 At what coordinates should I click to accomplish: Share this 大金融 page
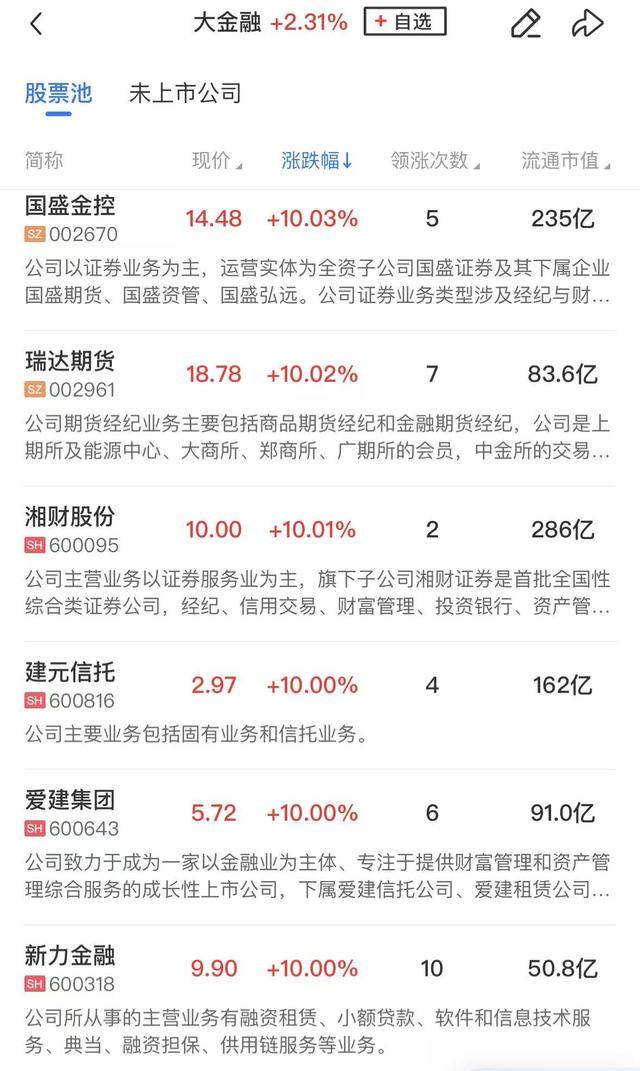587,23
